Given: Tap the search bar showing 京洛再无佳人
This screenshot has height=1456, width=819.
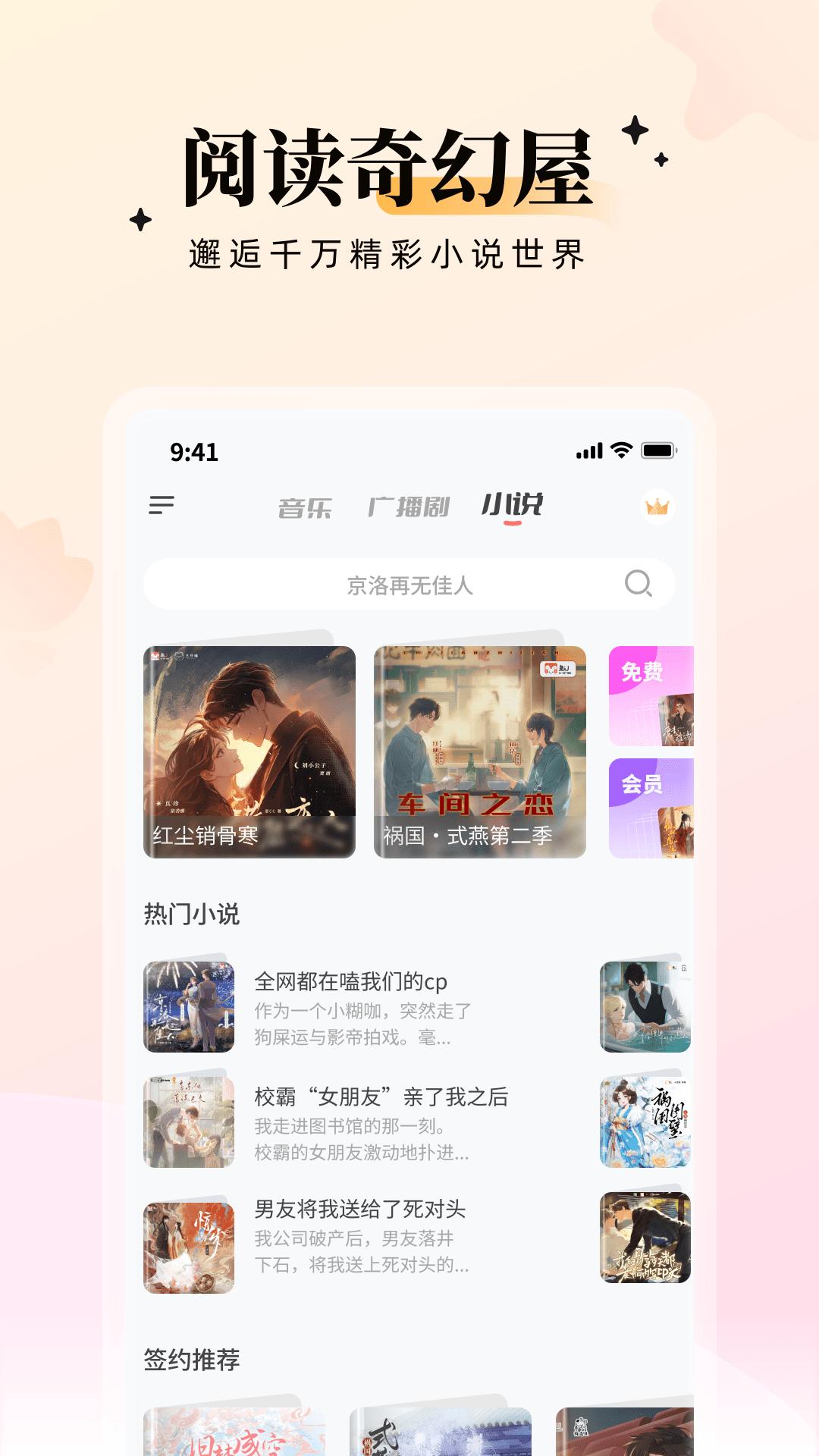Looking at the screenshot, I should (409, 583).
